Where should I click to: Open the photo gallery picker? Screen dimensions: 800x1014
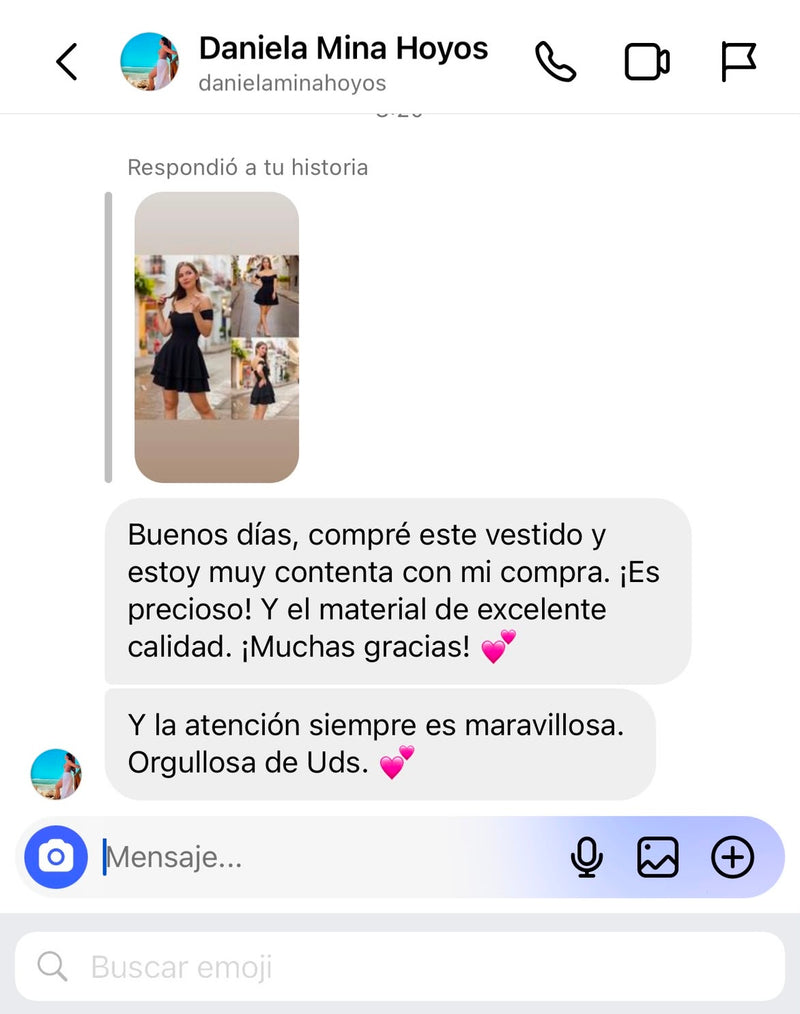658,858
